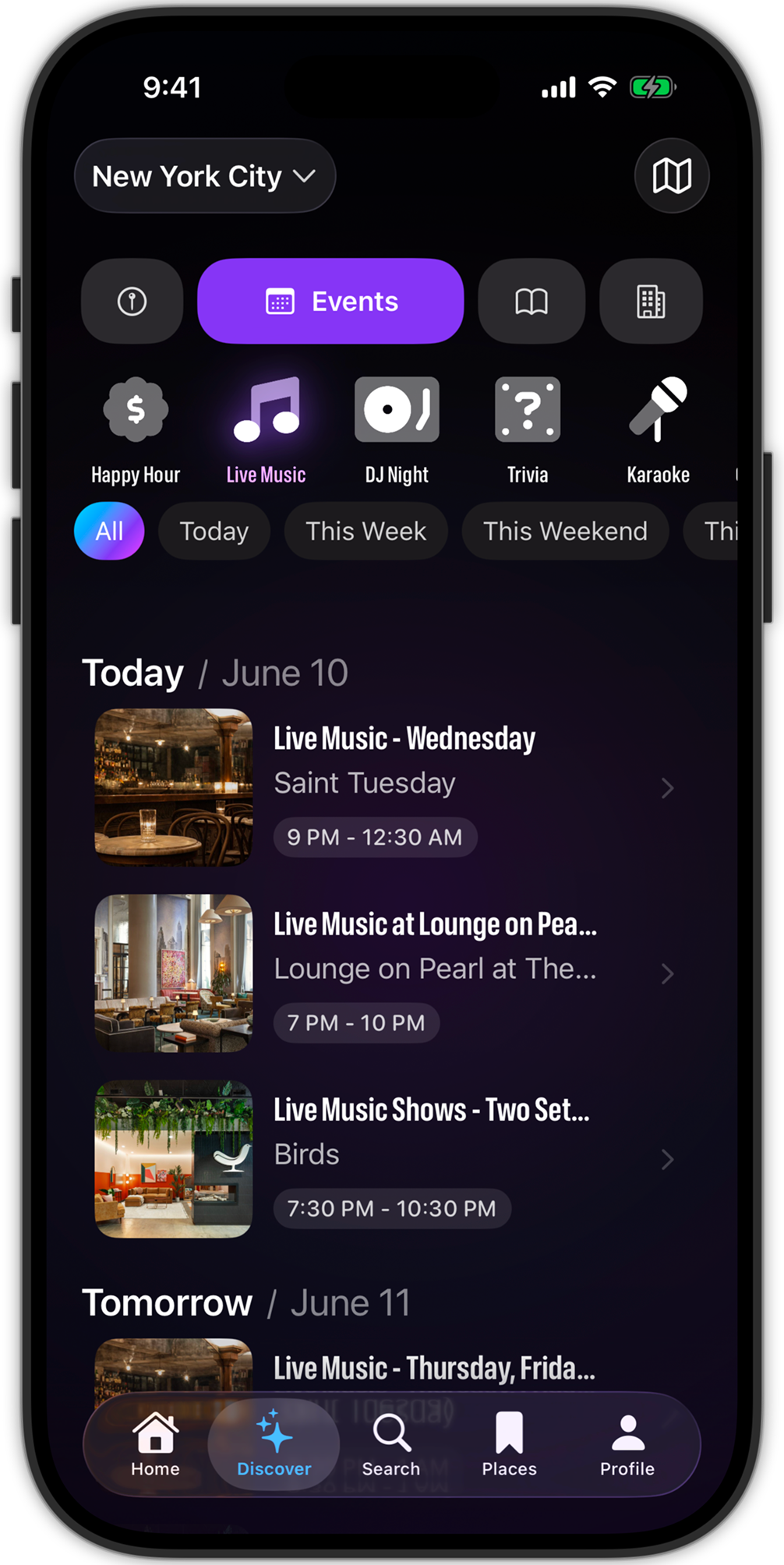The width and height of the screenshot is (784, 1565).
Task: Apply the This Weekend filter
Action: pos(566,532)
